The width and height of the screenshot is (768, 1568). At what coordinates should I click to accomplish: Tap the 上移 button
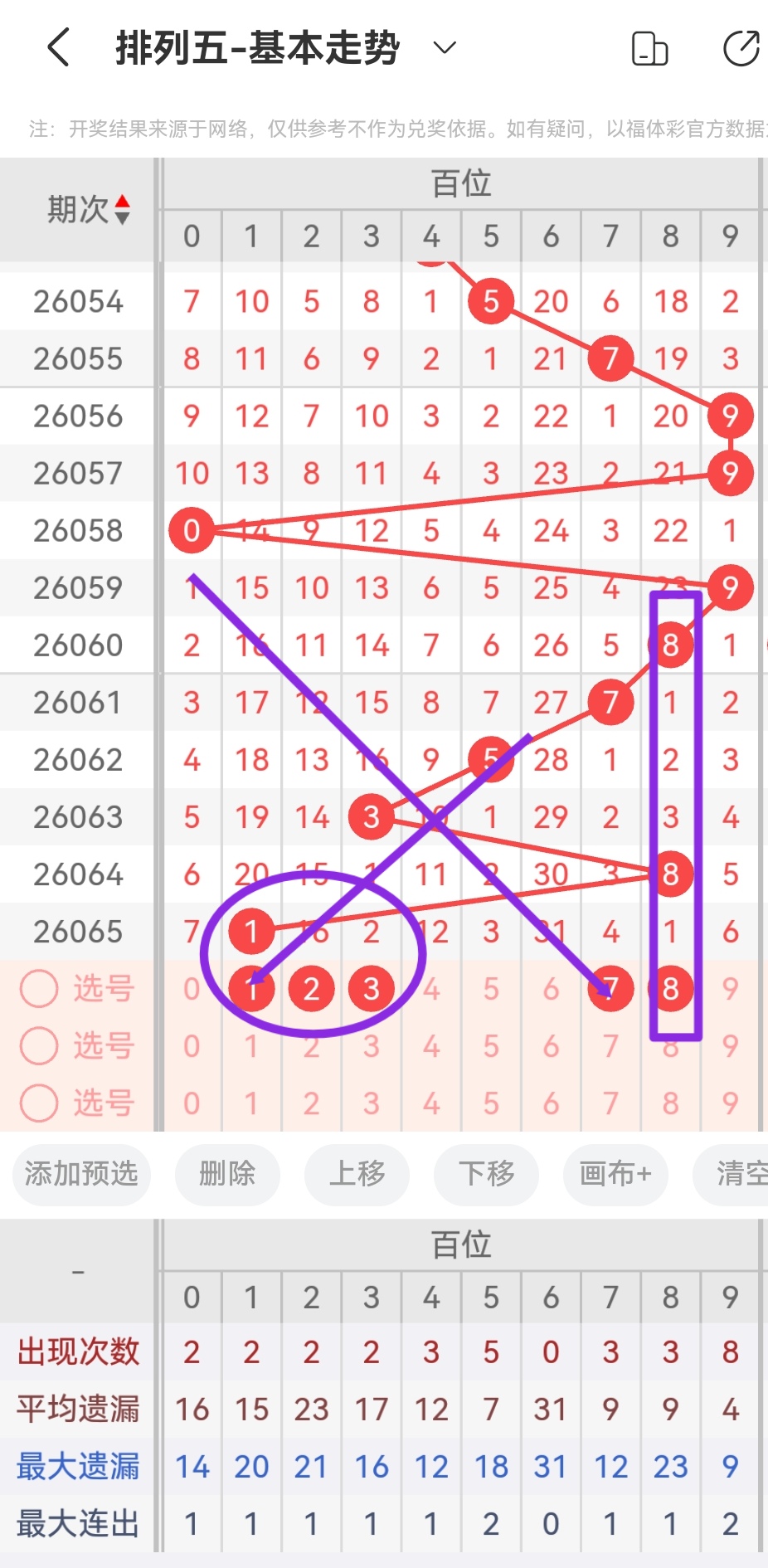[357, 1175]
